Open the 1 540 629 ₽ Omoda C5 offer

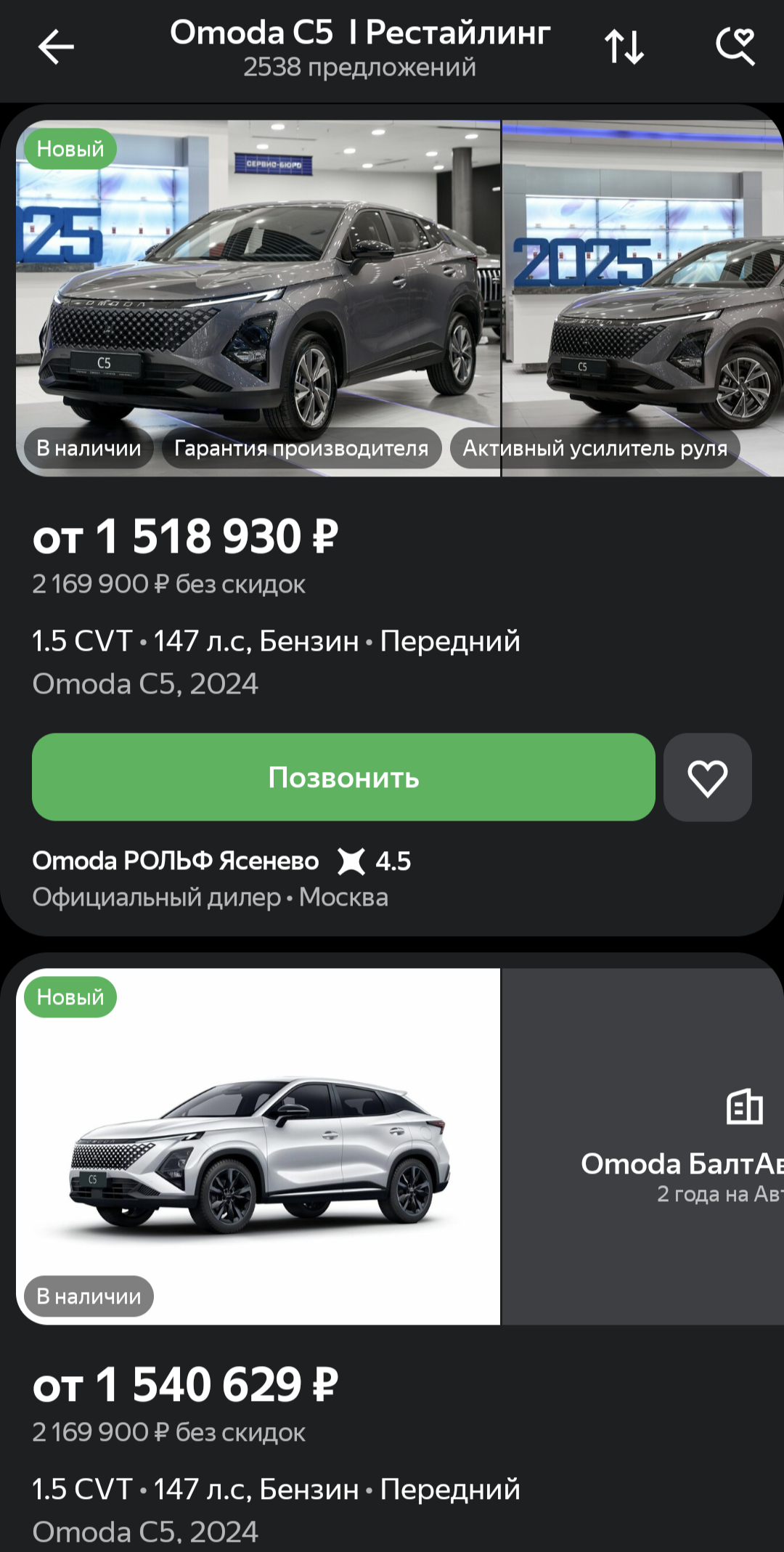(x=185, y=1384)
